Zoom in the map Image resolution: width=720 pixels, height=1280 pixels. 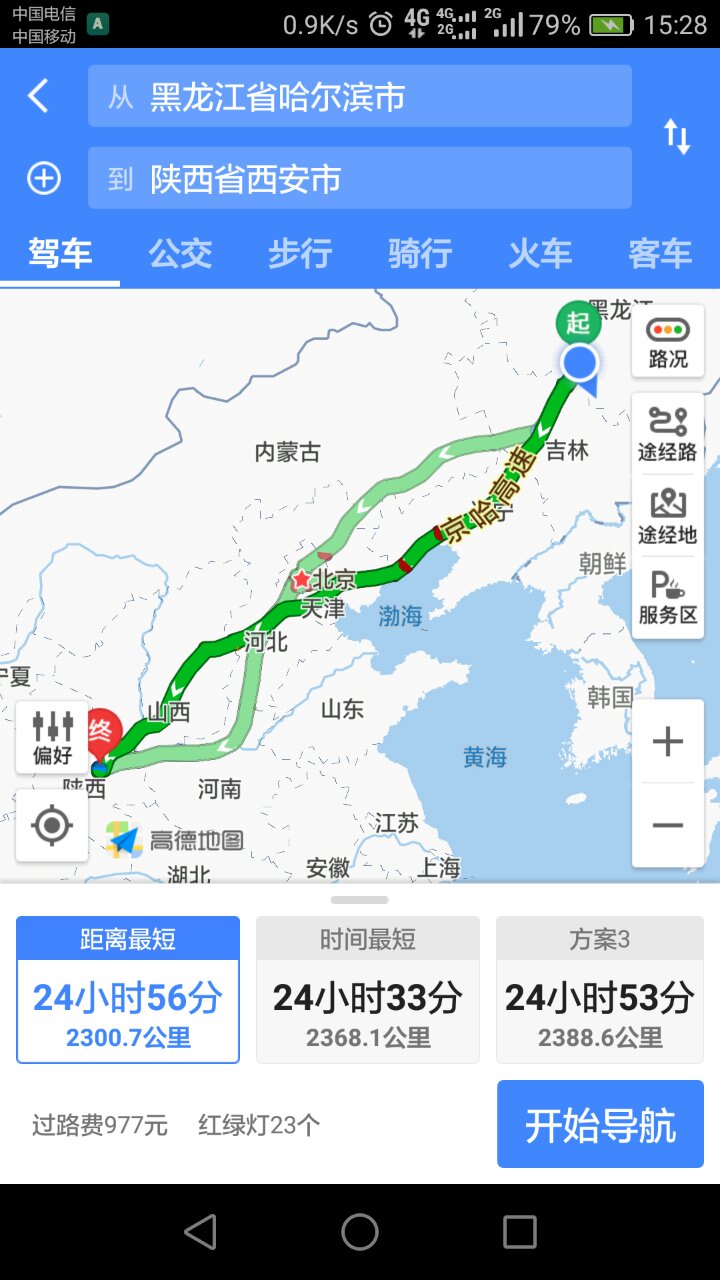coord(668,741)
